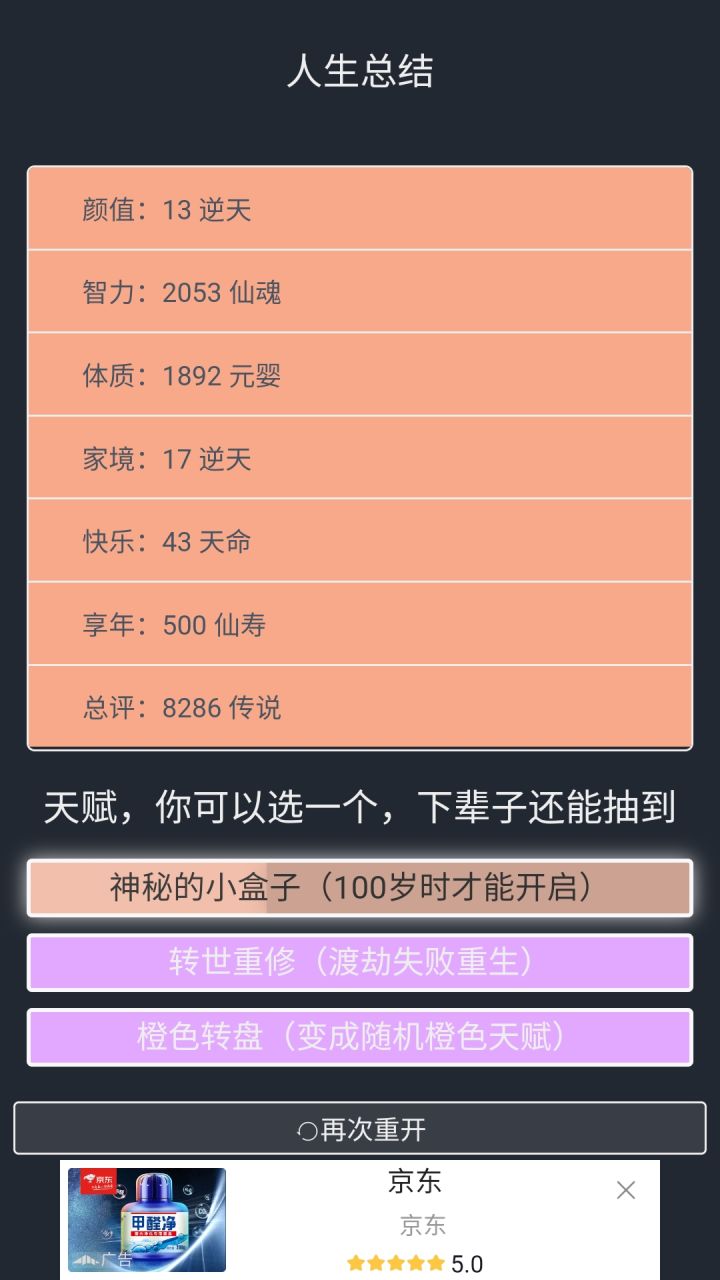The image size is (720, 1280).
Task: Dismiss the 京东 advertisement
Action: click(x=627, y=1190)
